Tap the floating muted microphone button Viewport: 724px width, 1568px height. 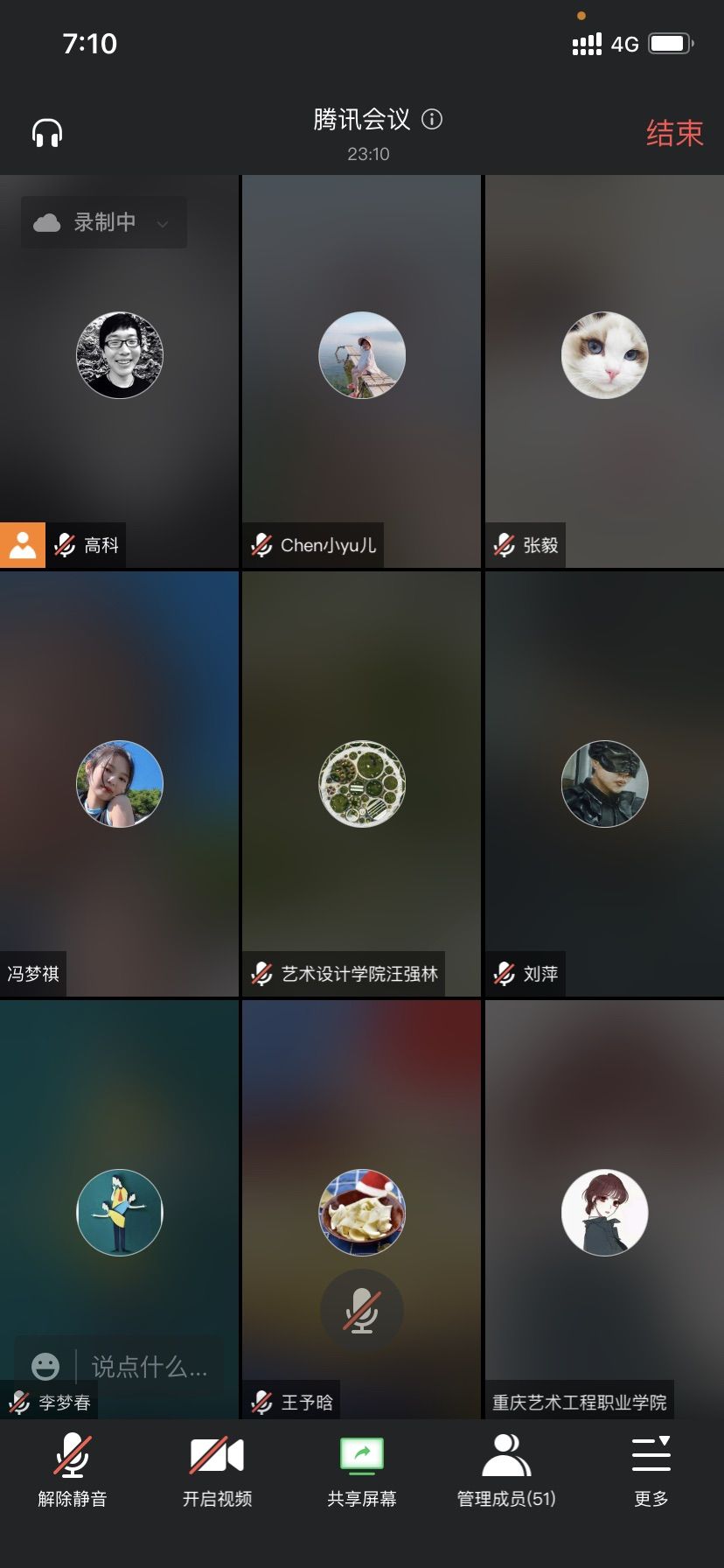point(362,1310)
